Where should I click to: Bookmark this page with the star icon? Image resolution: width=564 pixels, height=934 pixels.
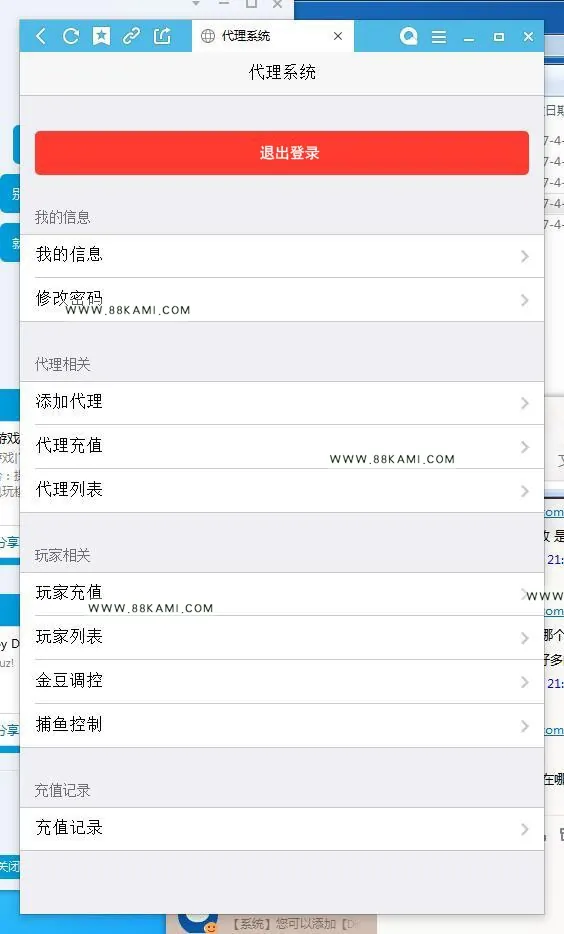coord(101,36)
